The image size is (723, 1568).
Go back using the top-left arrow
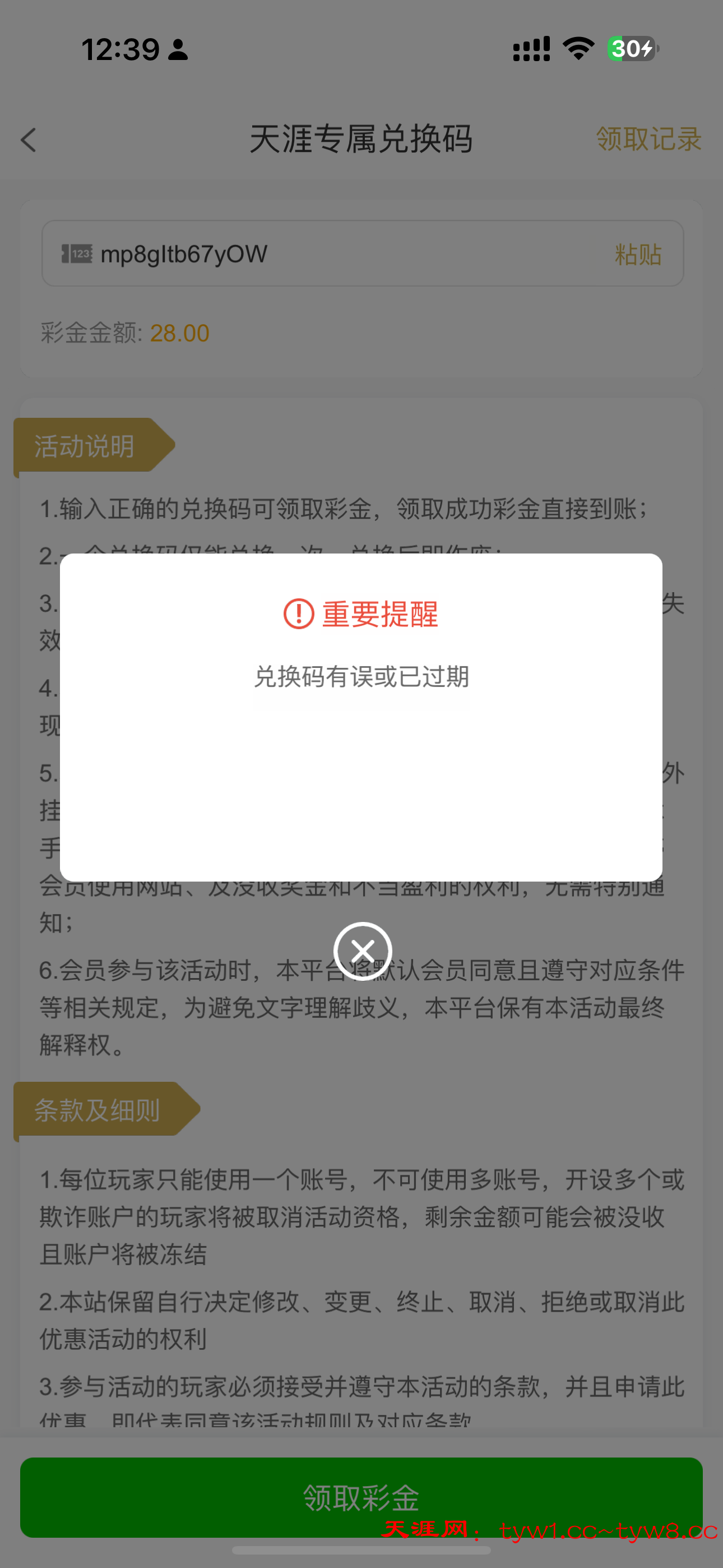click(29, 140)
